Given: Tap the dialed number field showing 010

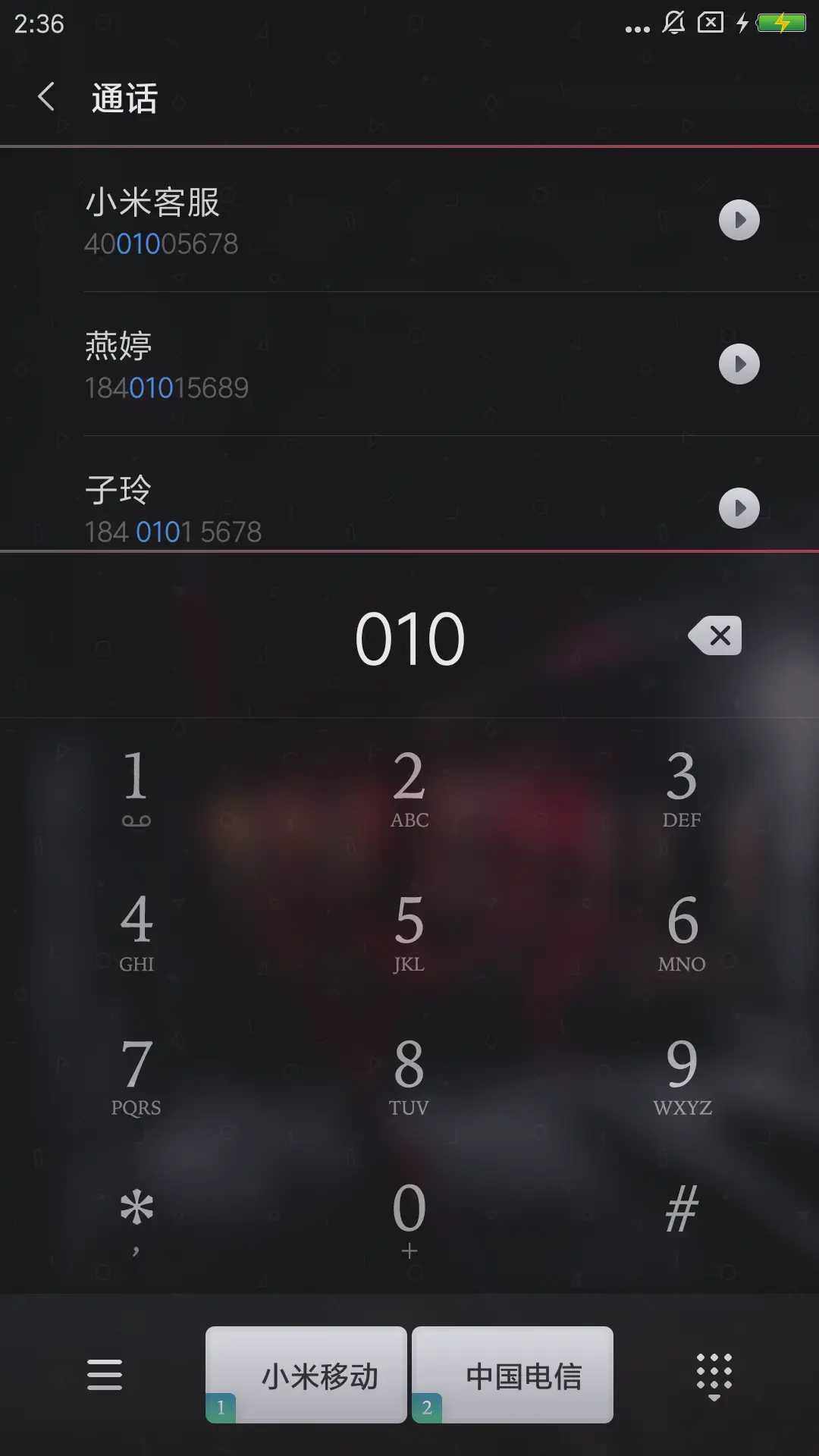Looking at the screenshot, I should tap(409, 636).
